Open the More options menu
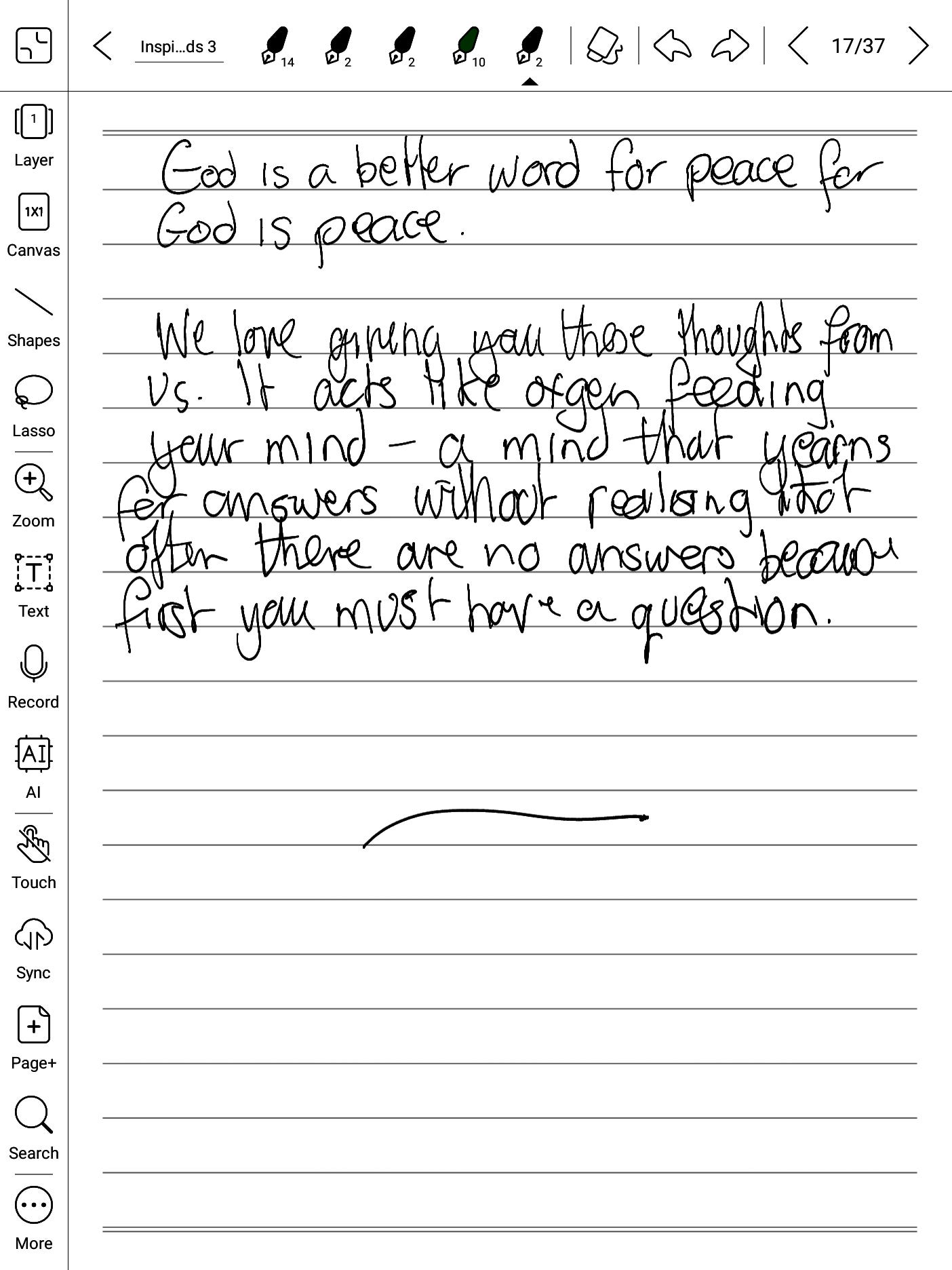 pyautogui.click(x=33, y=1218)
